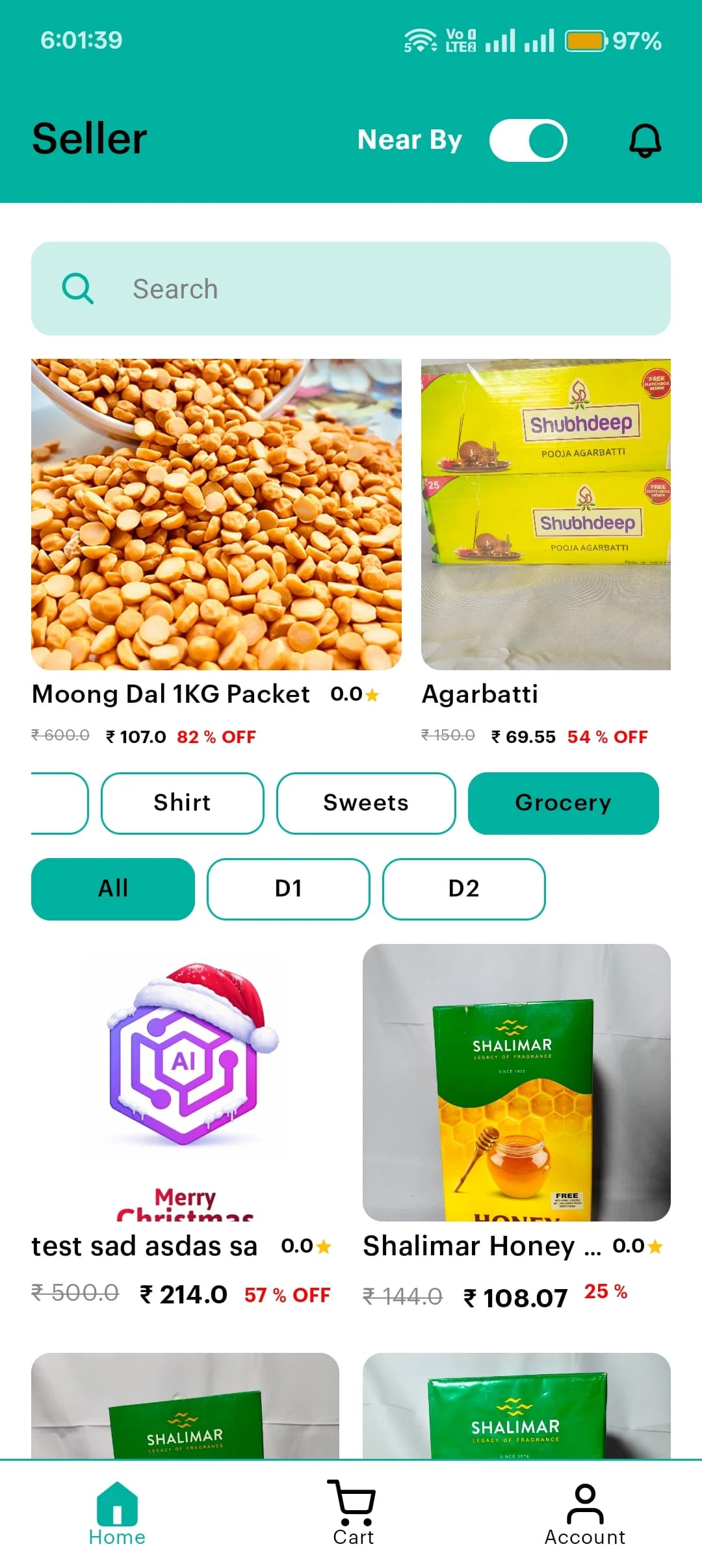Filter by the D2 subcategory

(464, 889)
